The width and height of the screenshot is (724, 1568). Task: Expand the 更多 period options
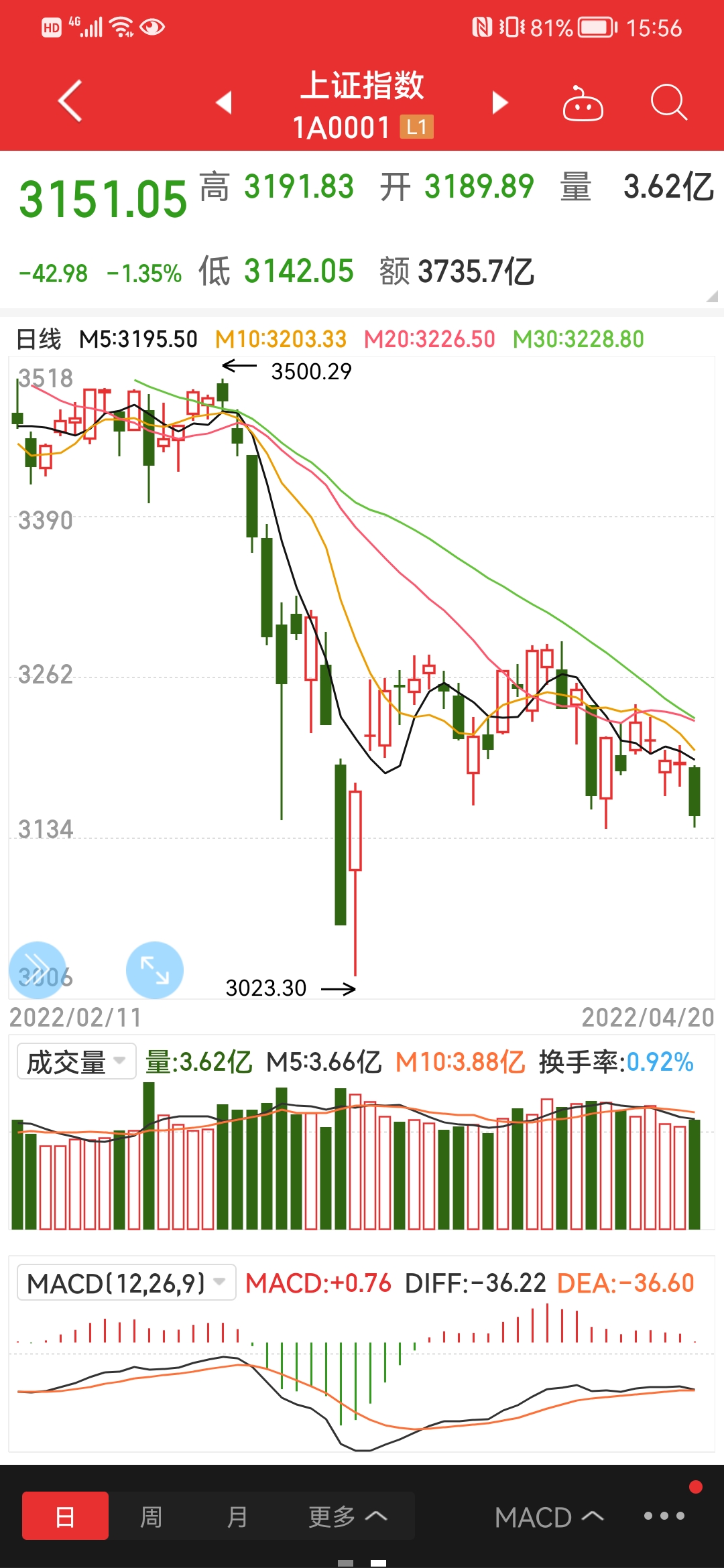point(347,1516)
